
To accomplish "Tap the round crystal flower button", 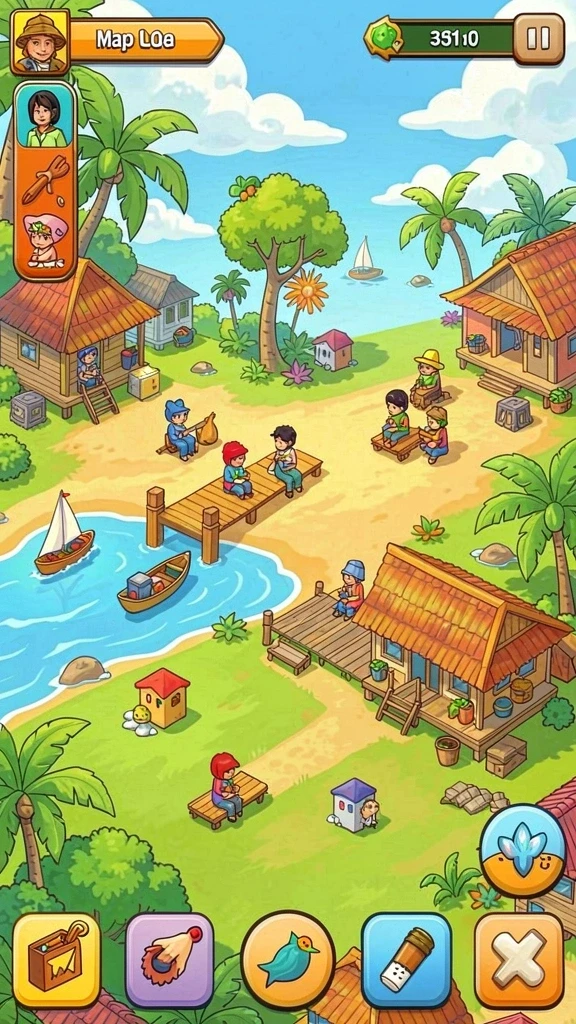I will click(522, 850).
